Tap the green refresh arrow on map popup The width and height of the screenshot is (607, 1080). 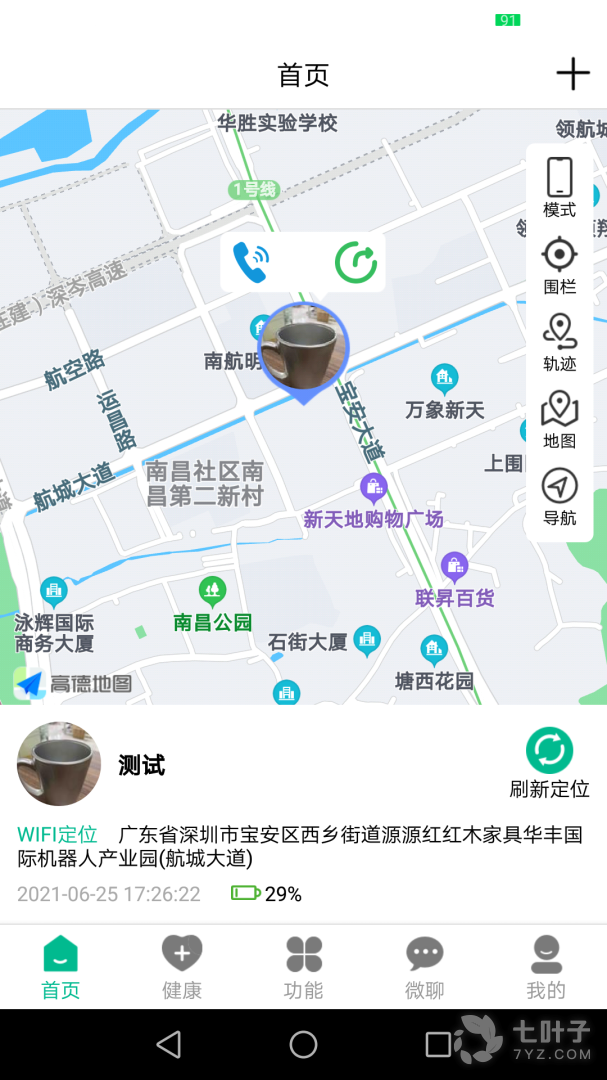(x=356, y=262)
